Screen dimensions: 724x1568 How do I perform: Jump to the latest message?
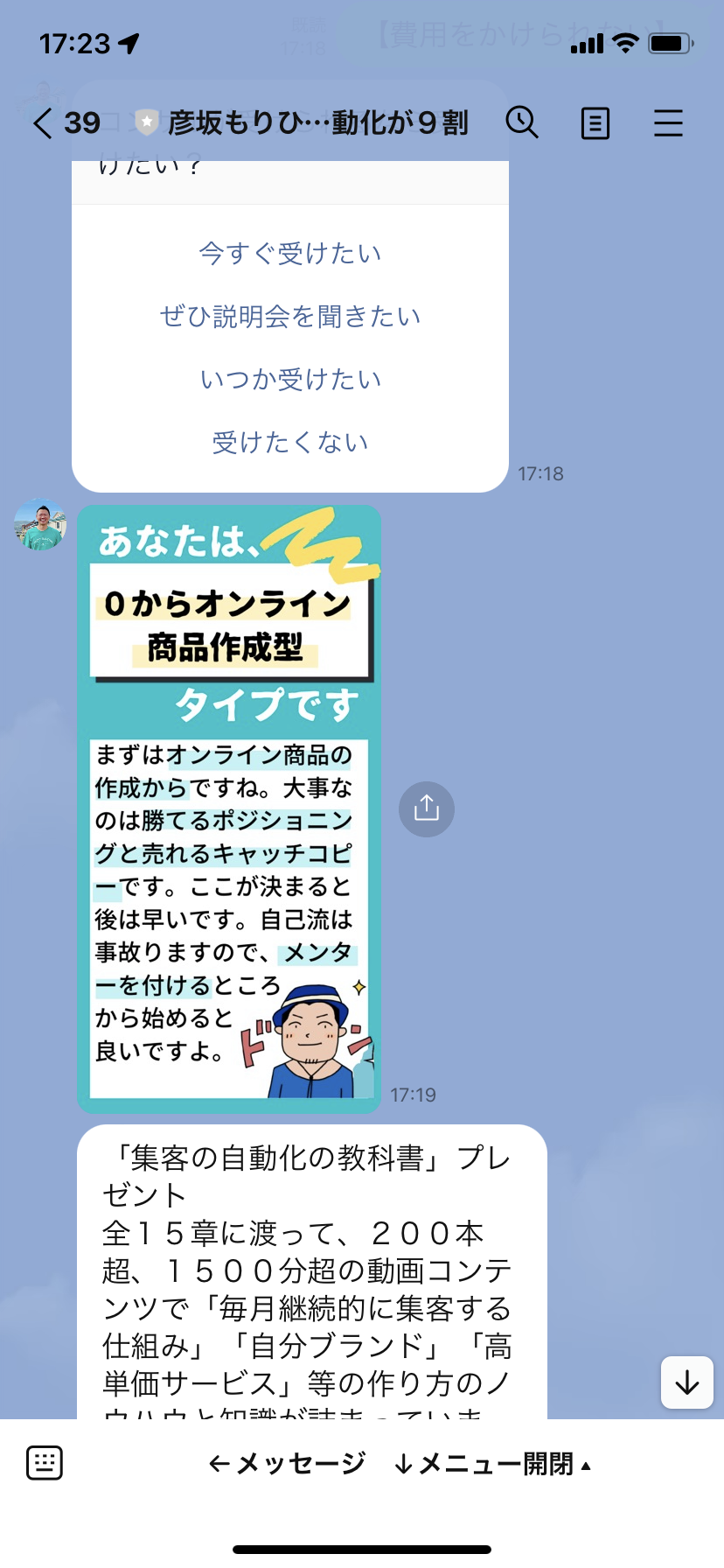pos(687,1382)
